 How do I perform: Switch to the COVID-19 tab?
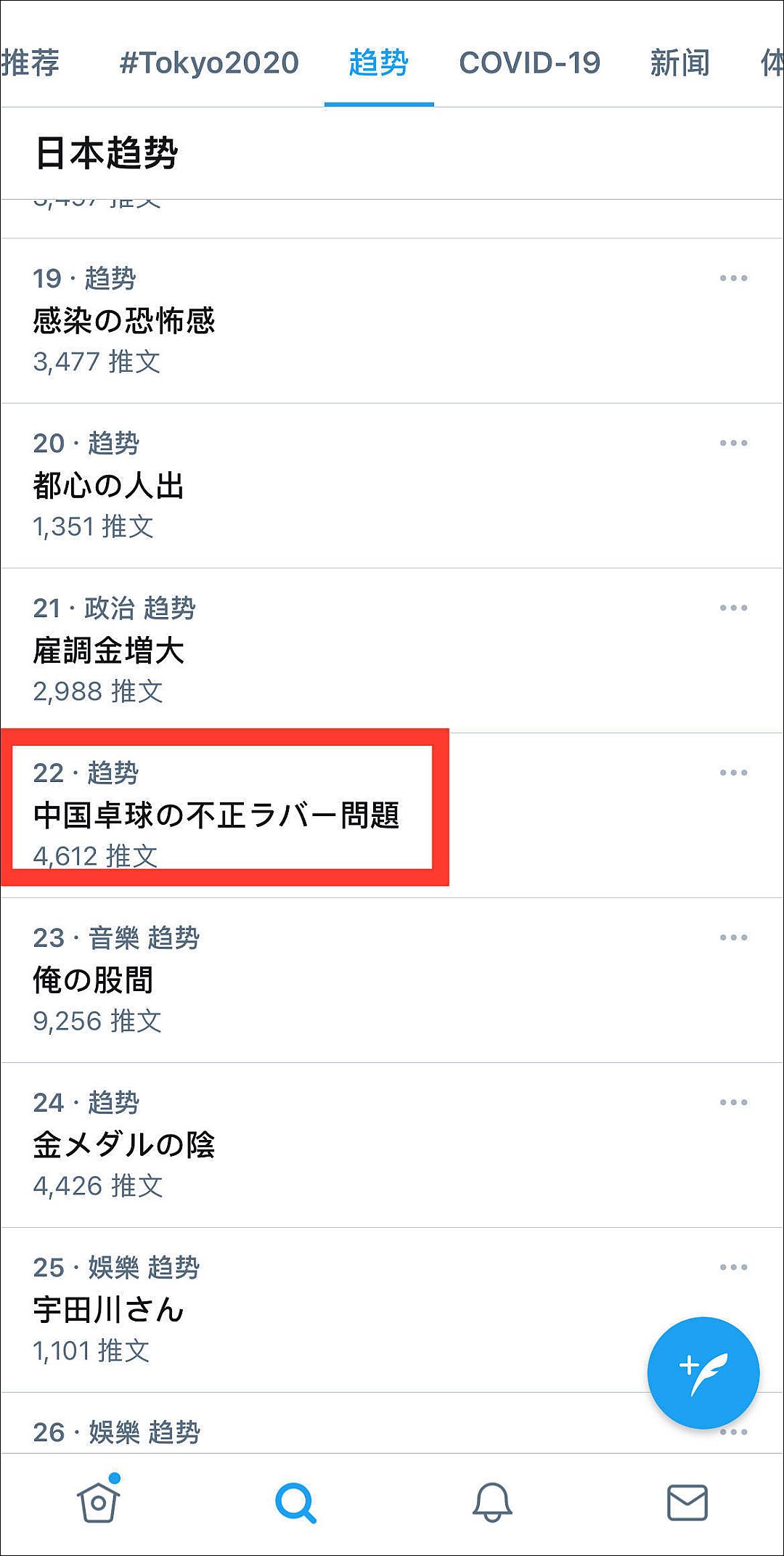[529, 64]
